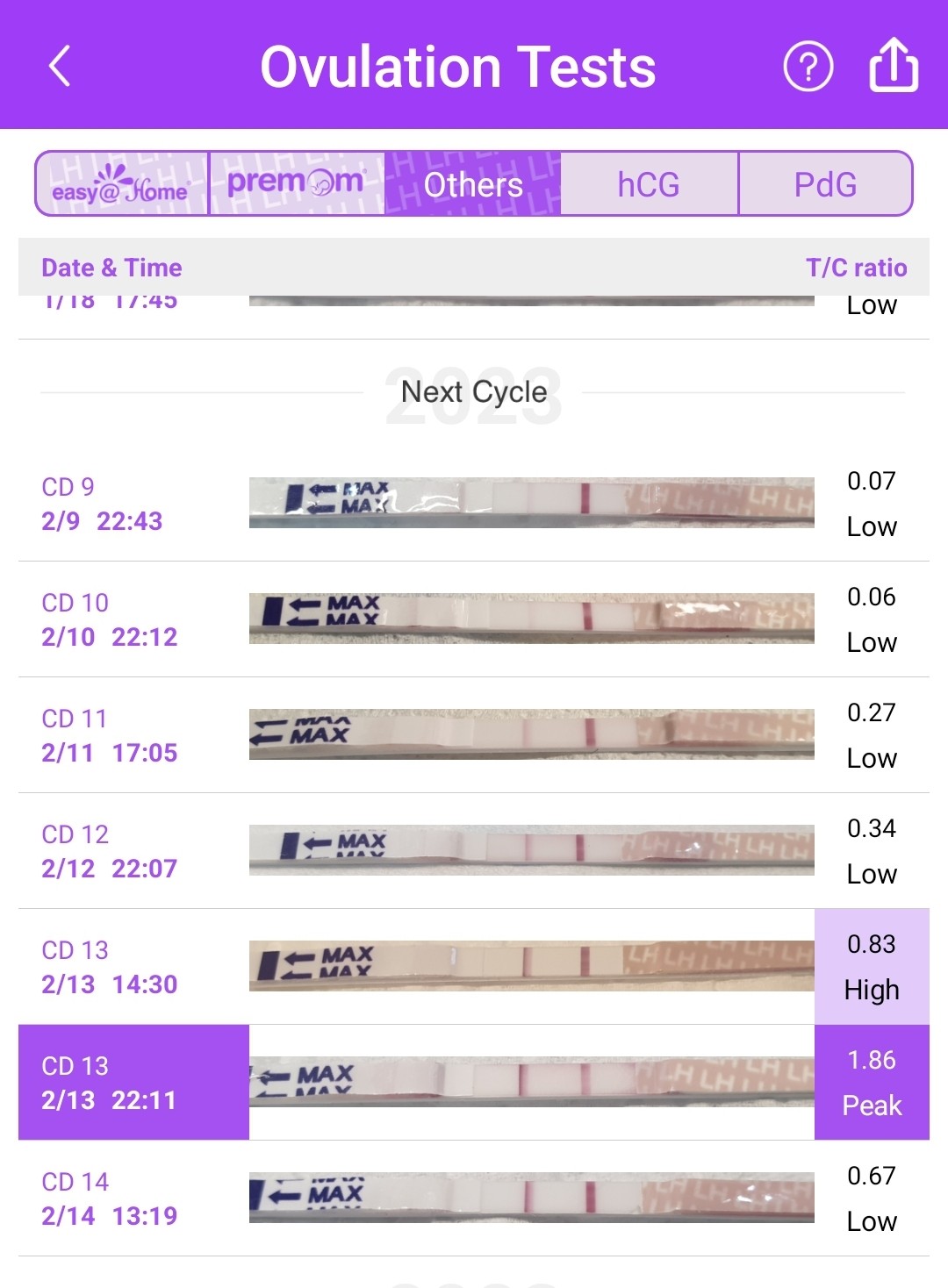This screenshot has width=948, height=1288.
Task: Open the CD 13 Peak test at 22:11
Action: pyautogui.click(x=474, y=1083)
